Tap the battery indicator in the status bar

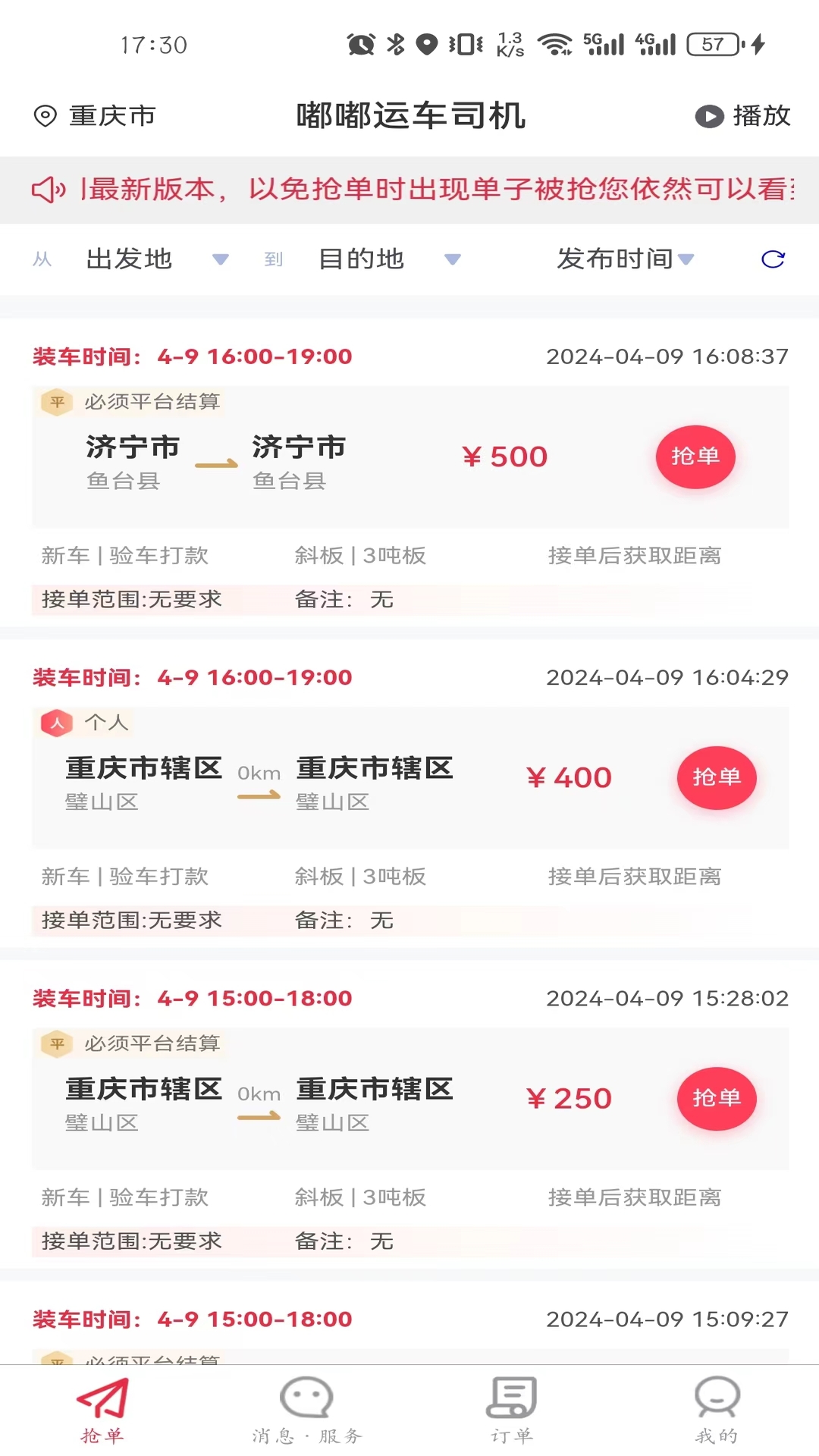coord(711,44)
